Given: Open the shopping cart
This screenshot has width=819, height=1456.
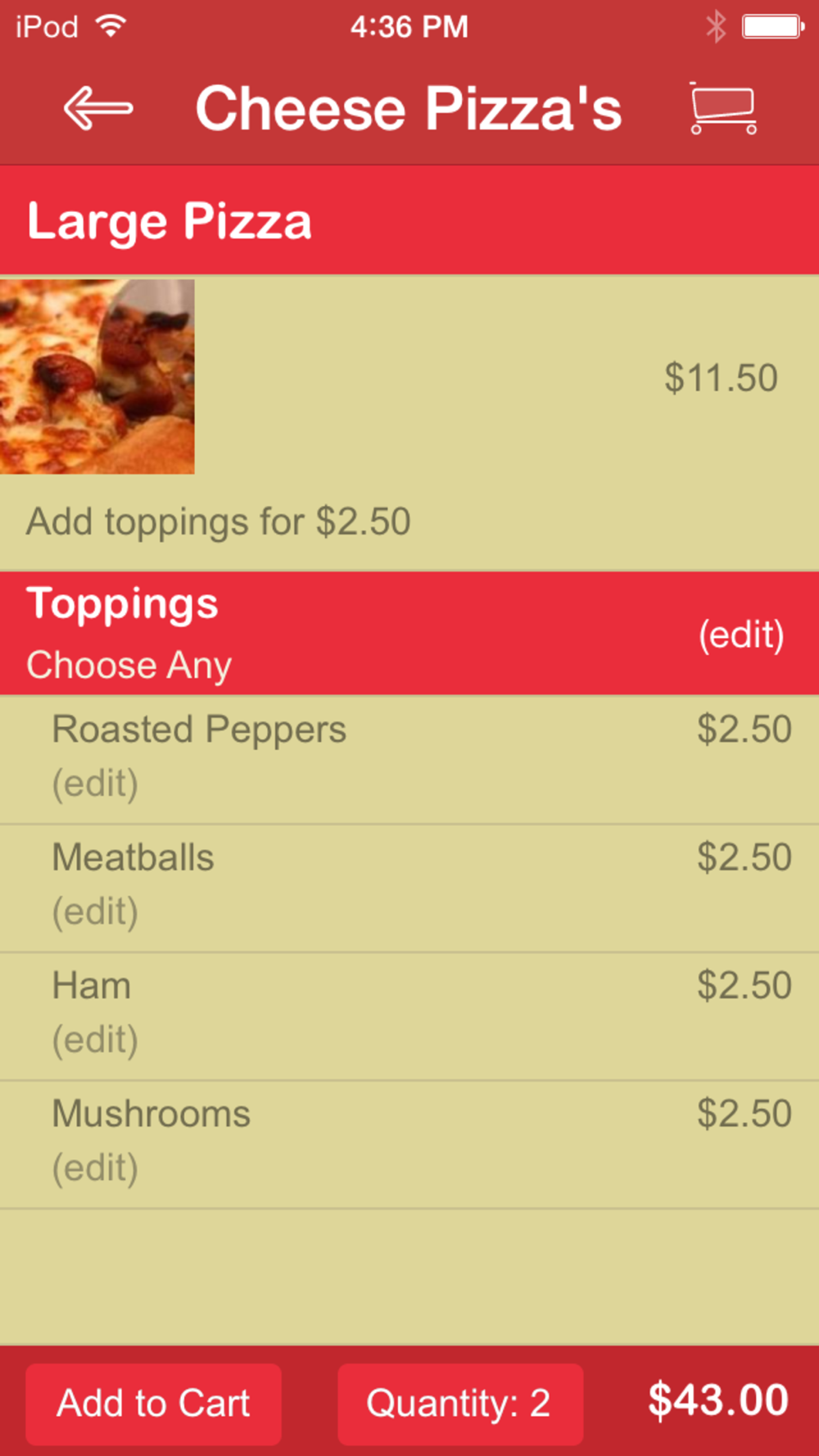Looking at the screenshot, I should (x=722, y=109).
